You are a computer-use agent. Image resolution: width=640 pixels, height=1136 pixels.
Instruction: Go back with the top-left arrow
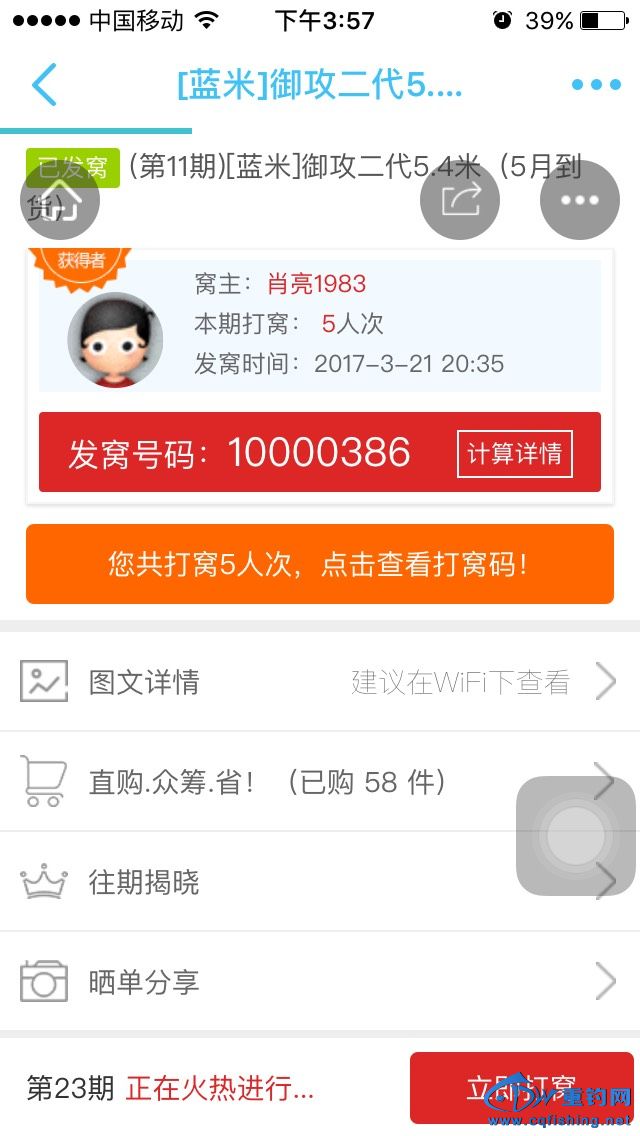44,85
